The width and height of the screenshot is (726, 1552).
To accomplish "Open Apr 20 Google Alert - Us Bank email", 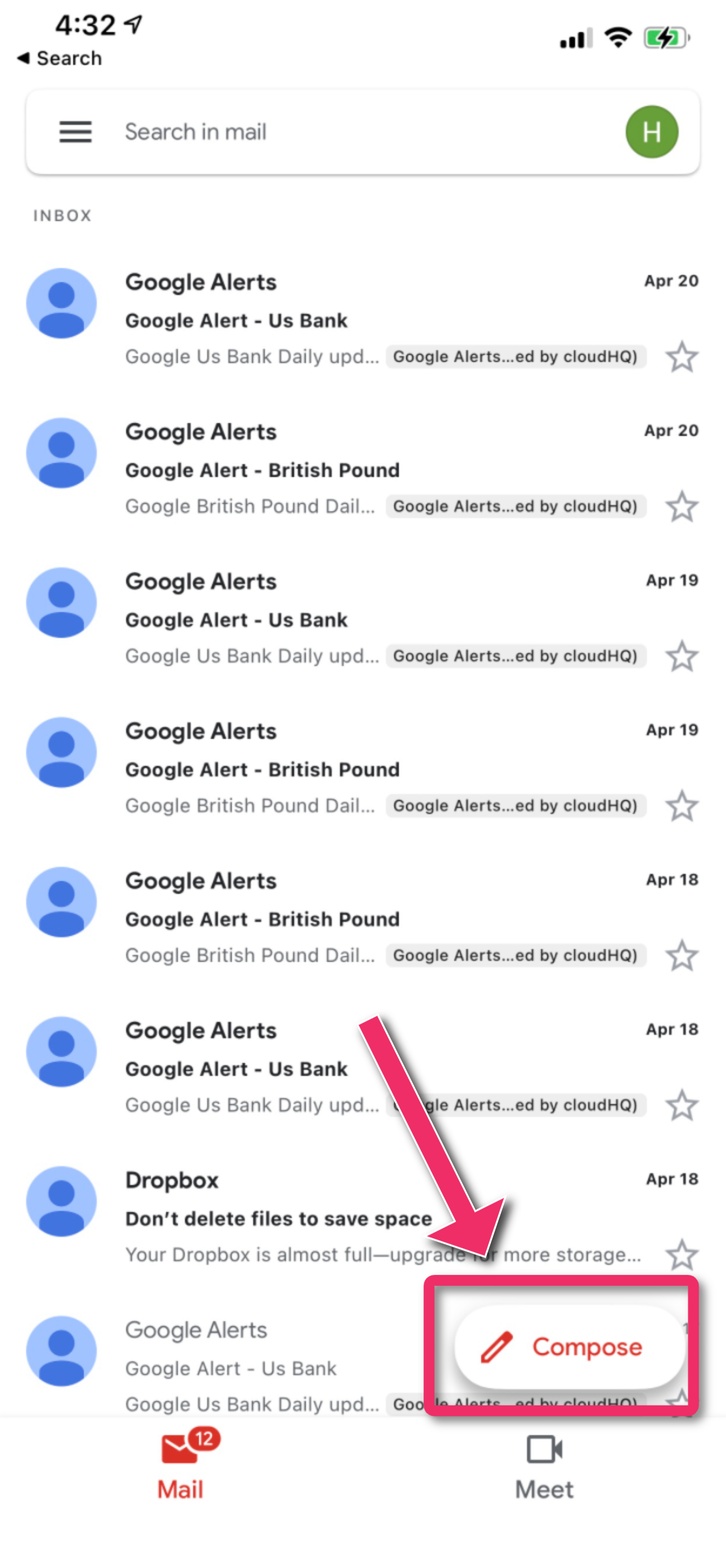I will tap(362, 320).
